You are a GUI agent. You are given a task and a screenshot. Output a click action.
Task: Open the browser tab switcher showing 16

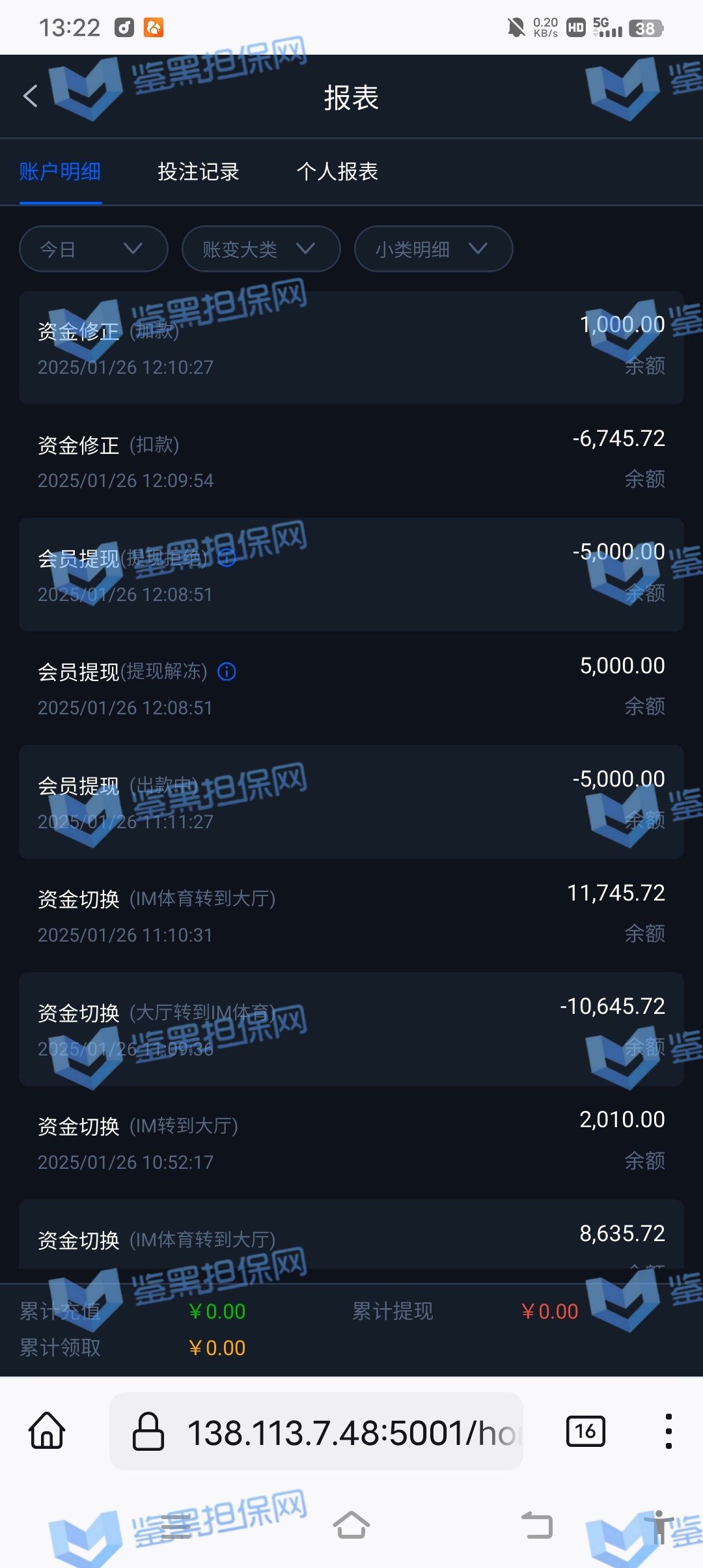pyautogui.click(x=585, y=1431)
